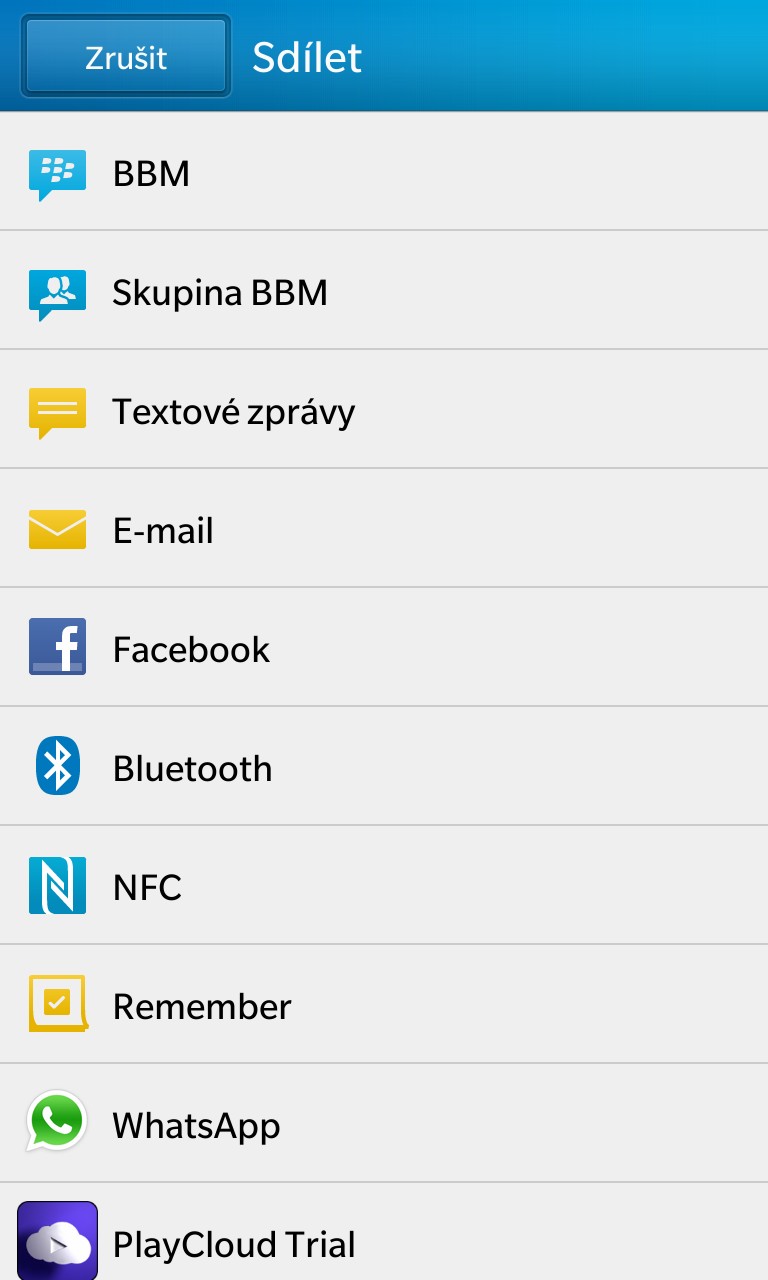Save to Remember
This screenshot has height=1280, width=768.
[x=384, y=1005]
